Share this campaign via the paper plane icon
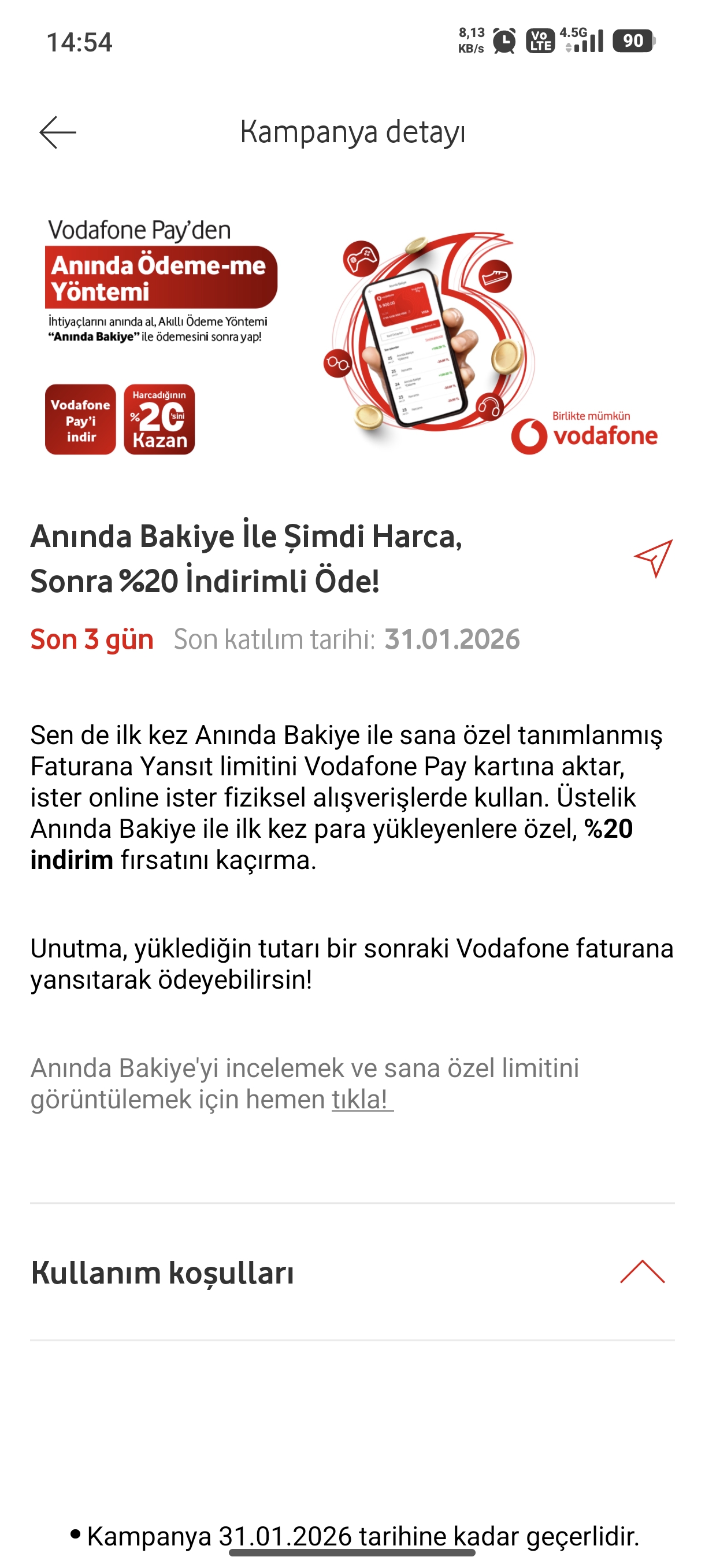Screen dimensions: 705x1568 click(x=652, y=557)
